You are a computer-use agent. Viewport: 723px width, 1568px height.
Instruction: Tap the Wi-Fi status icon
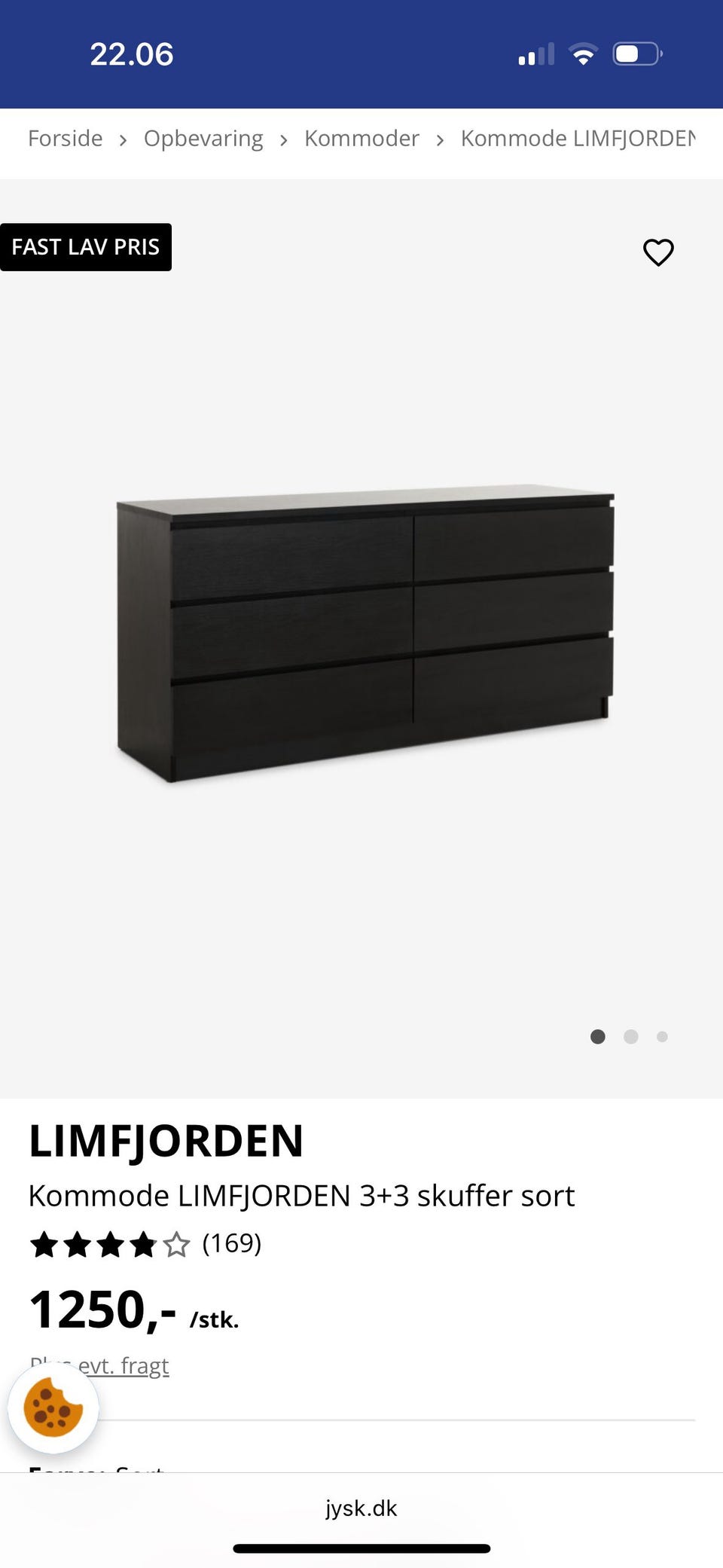click(x=581, y=53)
